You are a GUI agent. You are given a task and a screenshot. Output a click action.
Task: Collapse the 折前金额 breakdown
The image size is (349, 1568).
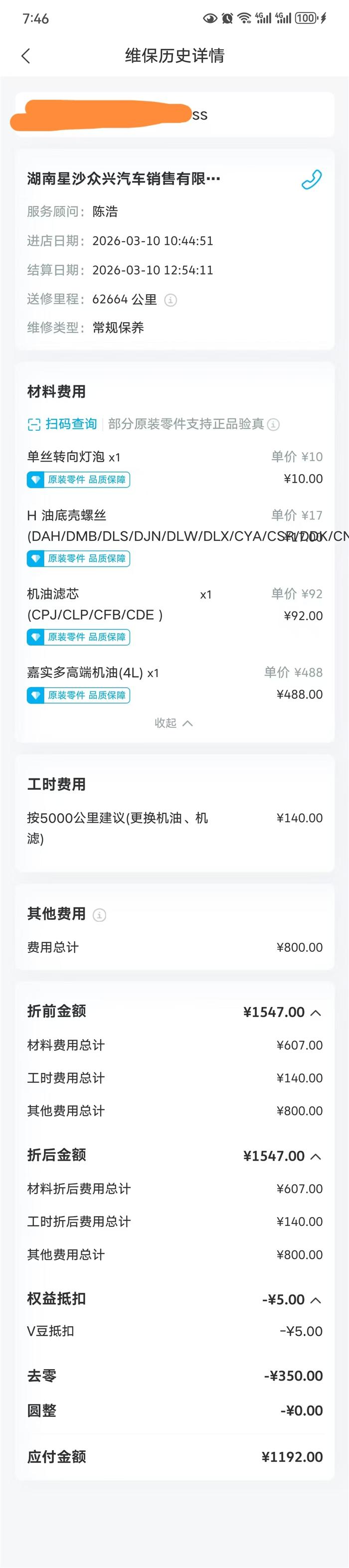pos(316,1013)
